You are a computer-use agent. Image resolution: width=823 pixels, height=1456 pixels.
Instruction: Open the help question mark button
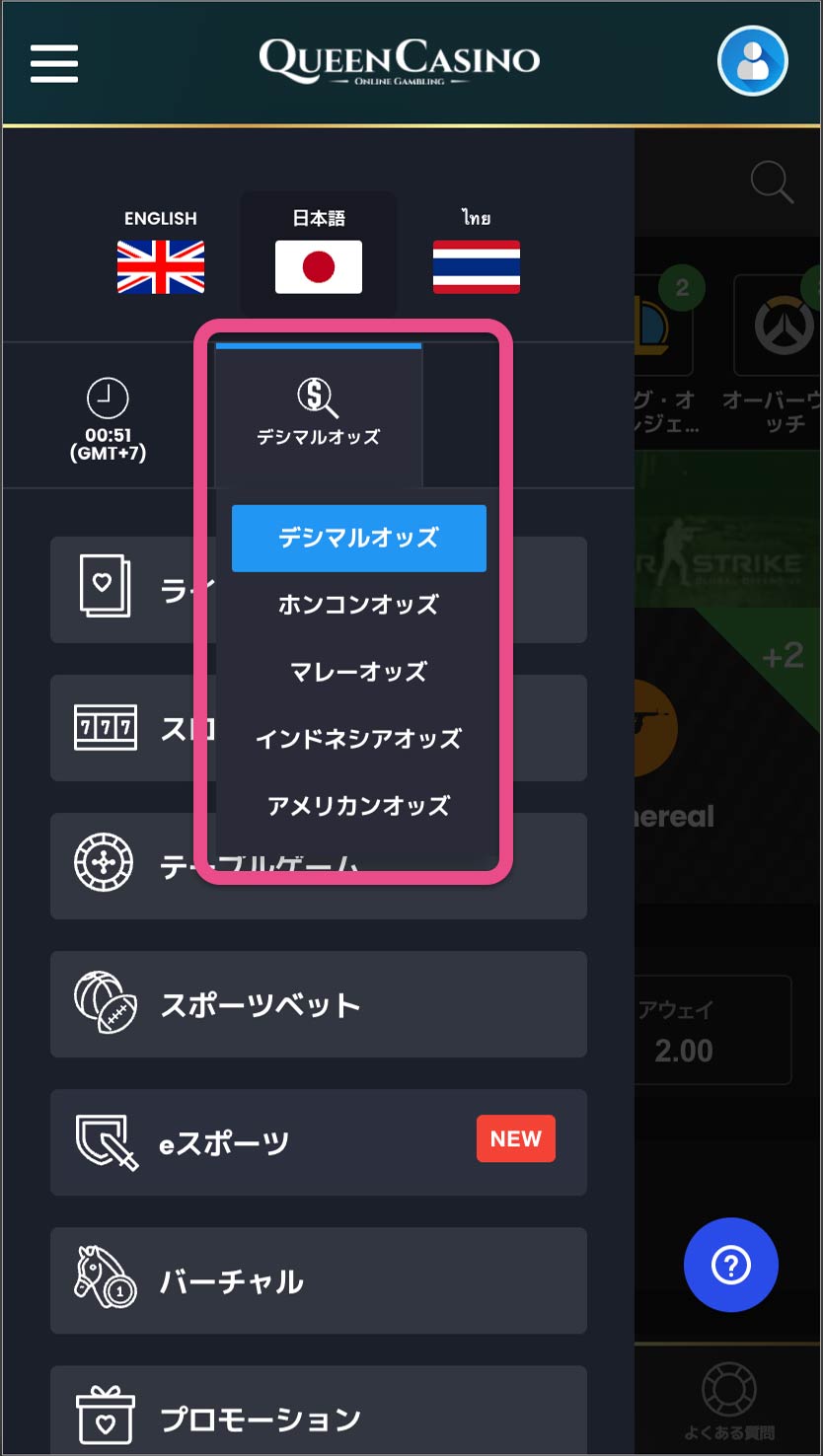[730, 1265]
